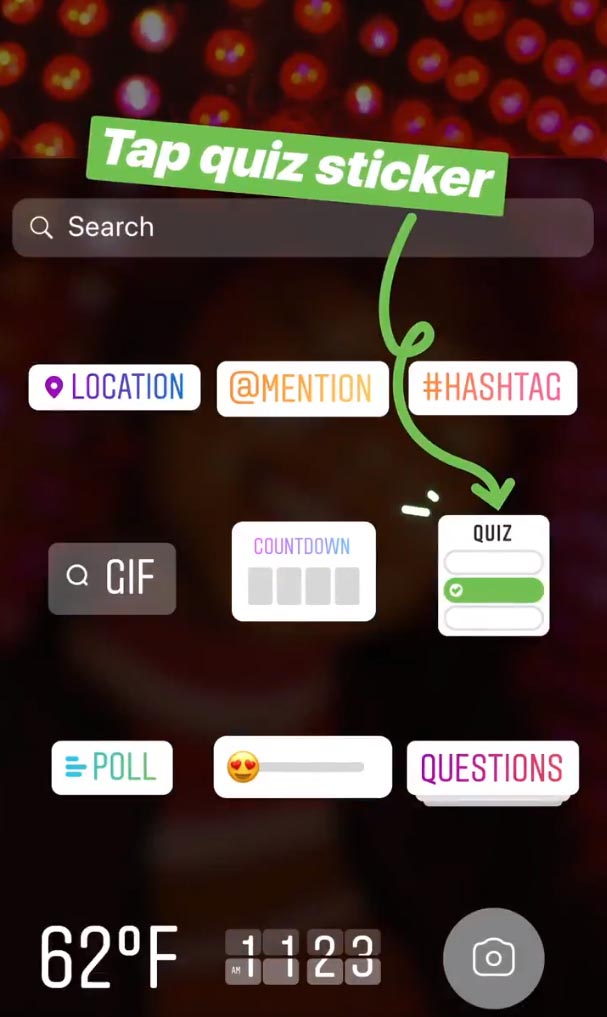Add a Location sticker
This screenshot has width=607, height=1017.
(x=115, y=387)
